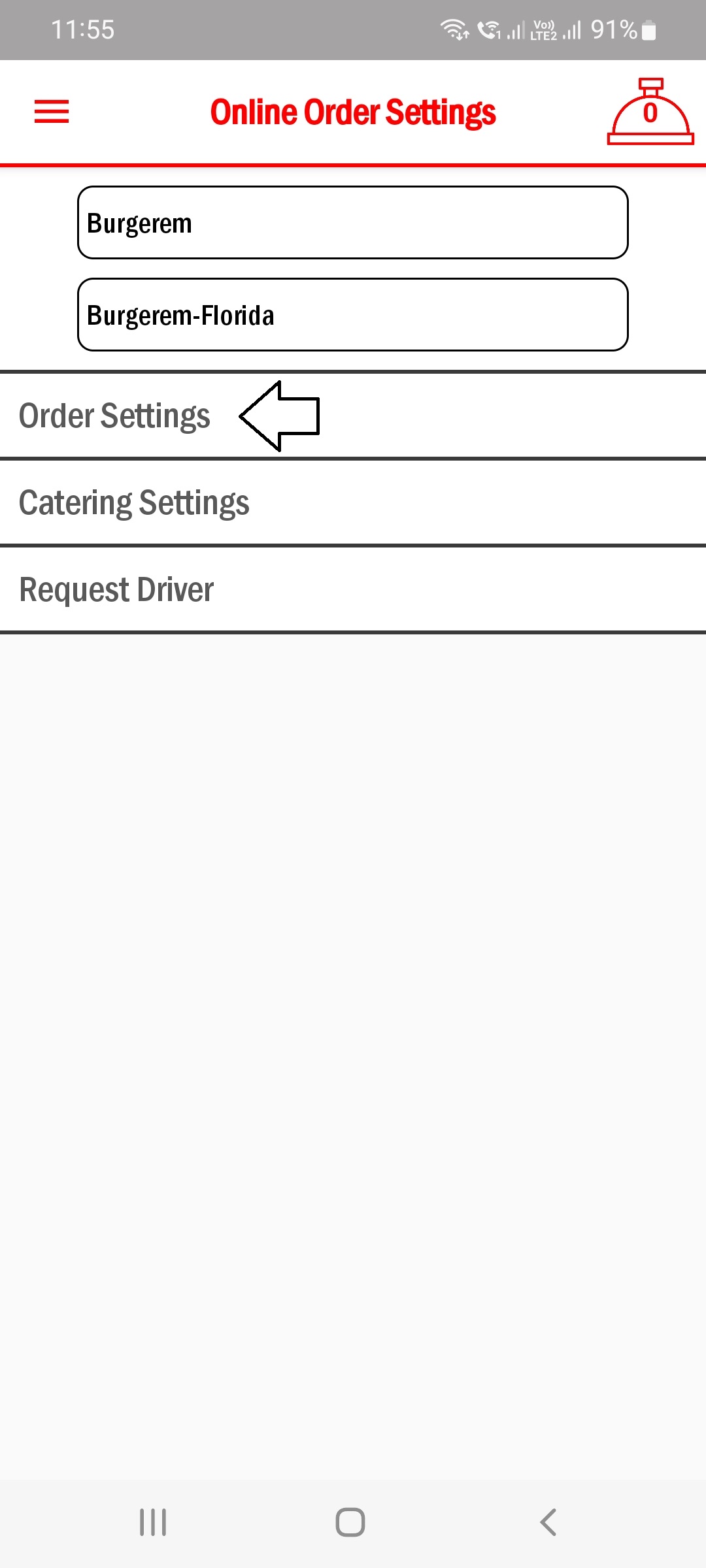Screen dimensions: 706x1568
Task: Go back using system back button
Action: [x=548, y=1522]
